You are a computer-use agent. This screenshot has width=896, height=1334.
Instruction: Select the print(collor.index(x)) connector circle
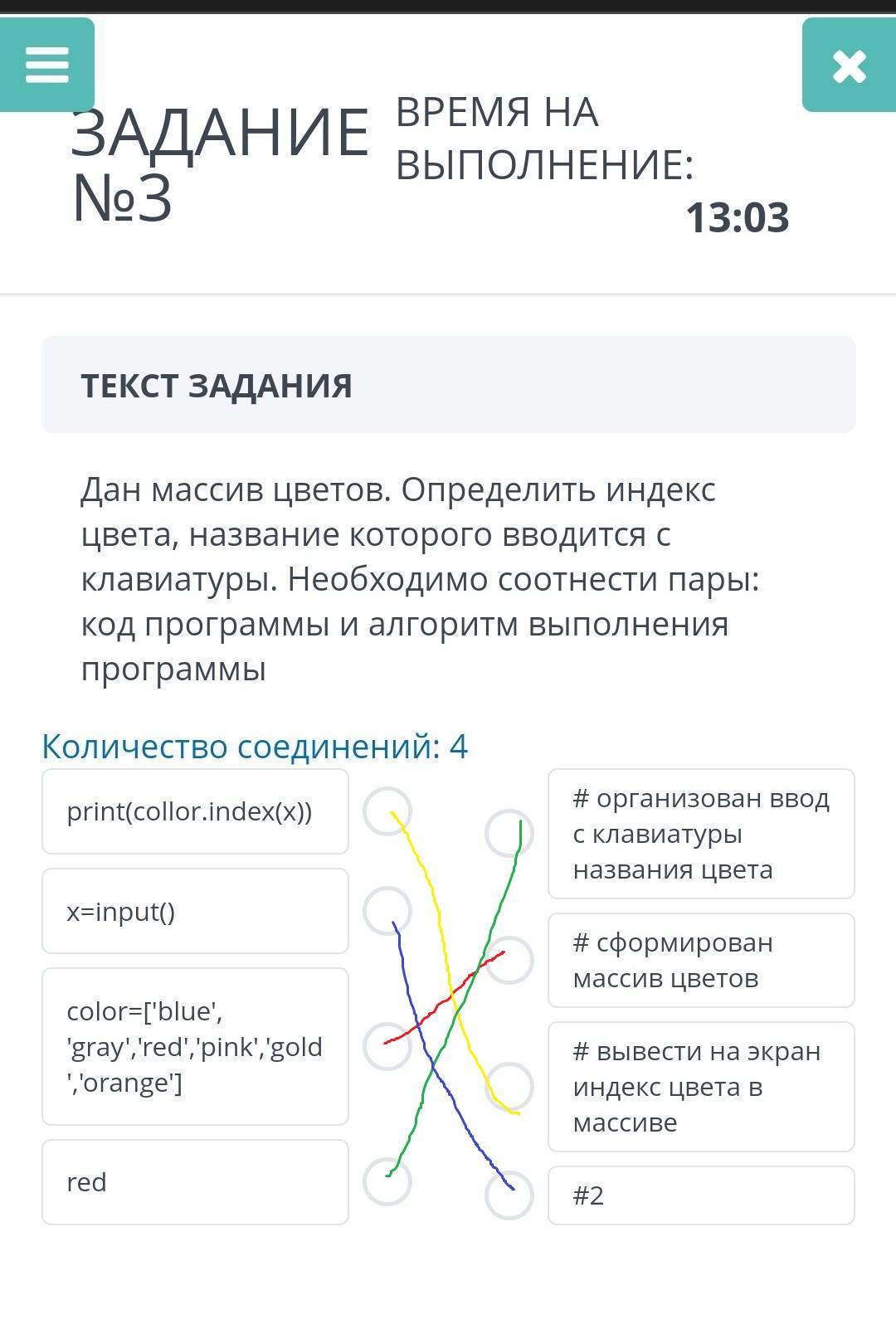(387, 811)
